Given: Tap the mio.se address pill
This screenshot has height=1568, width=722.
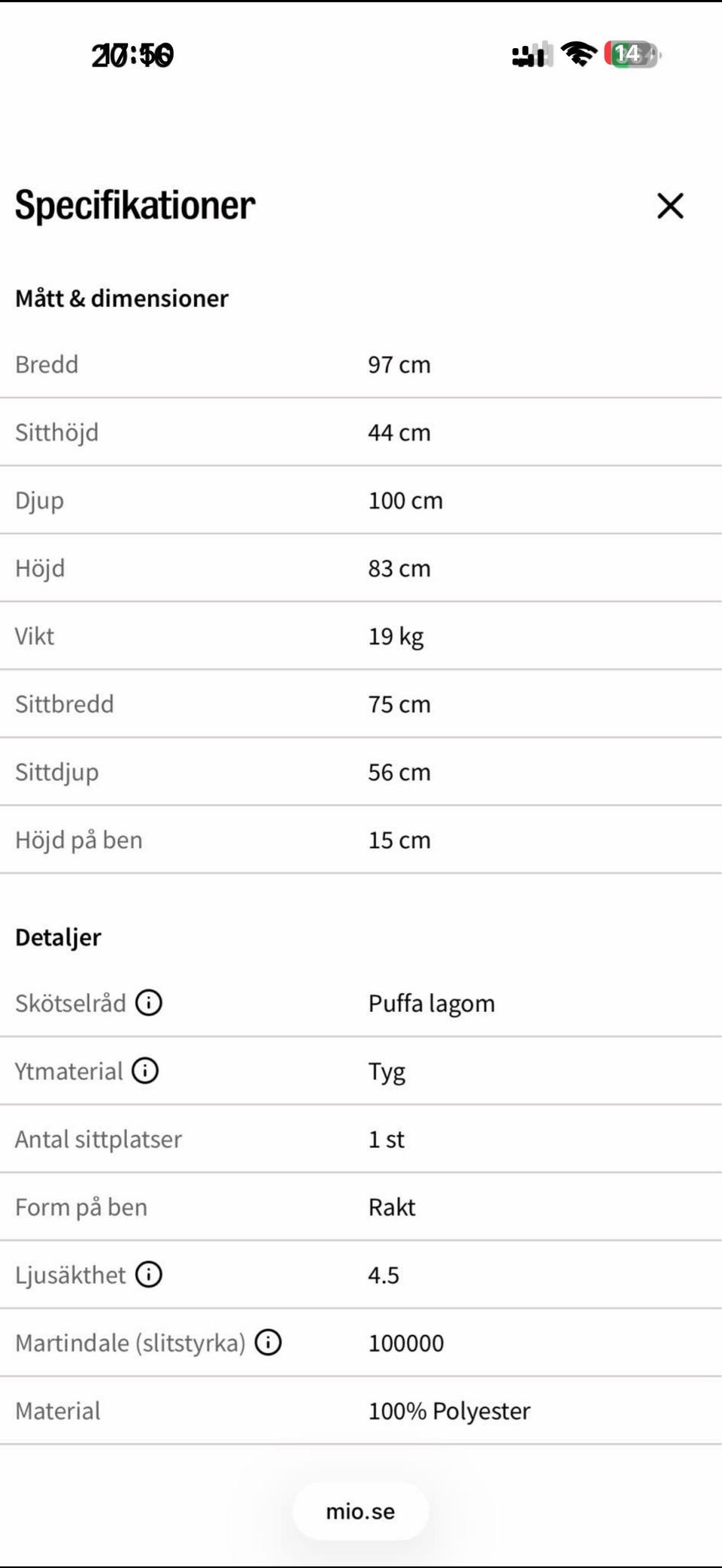Looking at the screenshot, I should click(x=361, y=1512).
